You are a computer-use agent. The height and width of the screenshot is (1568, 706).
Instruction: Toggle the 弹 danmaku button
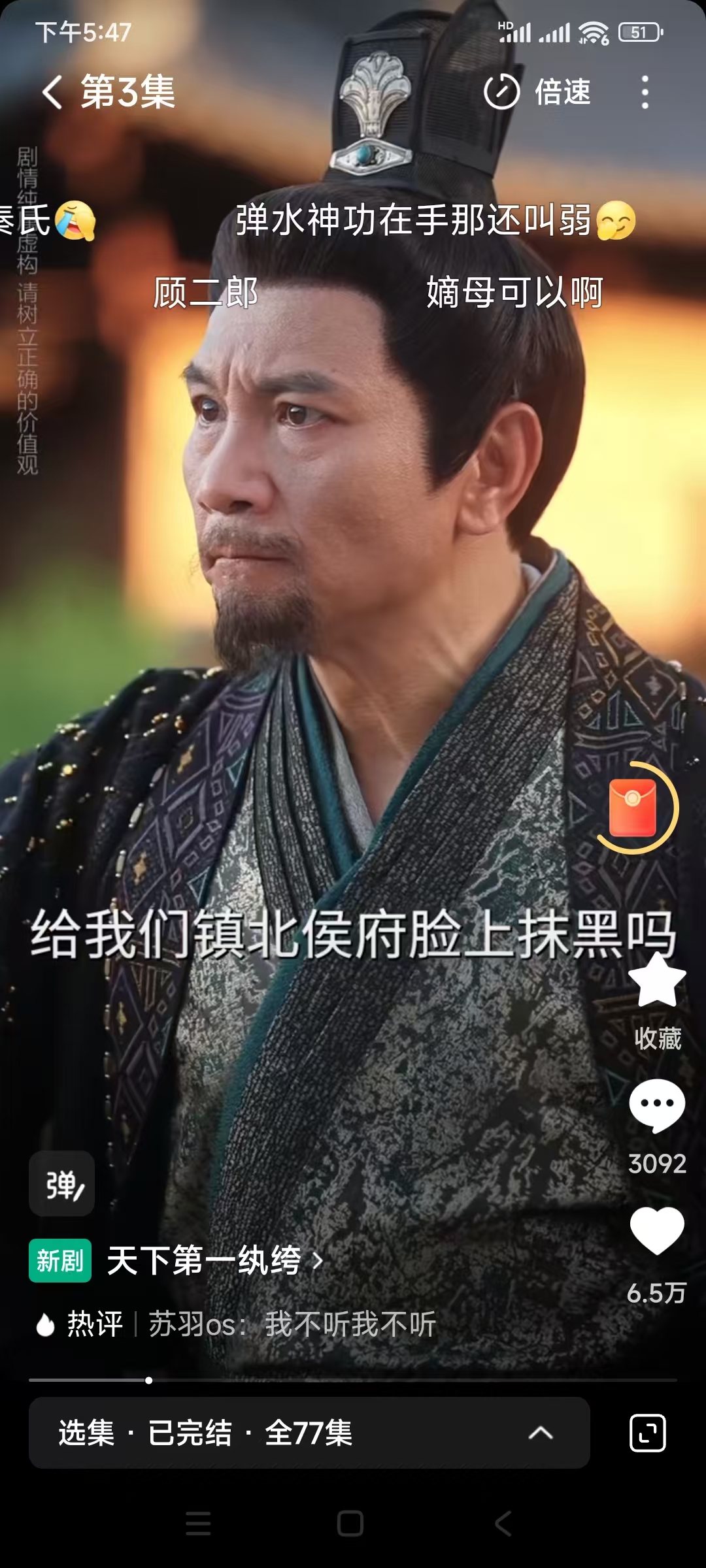pyautogui.click(x=62, y=1184)
